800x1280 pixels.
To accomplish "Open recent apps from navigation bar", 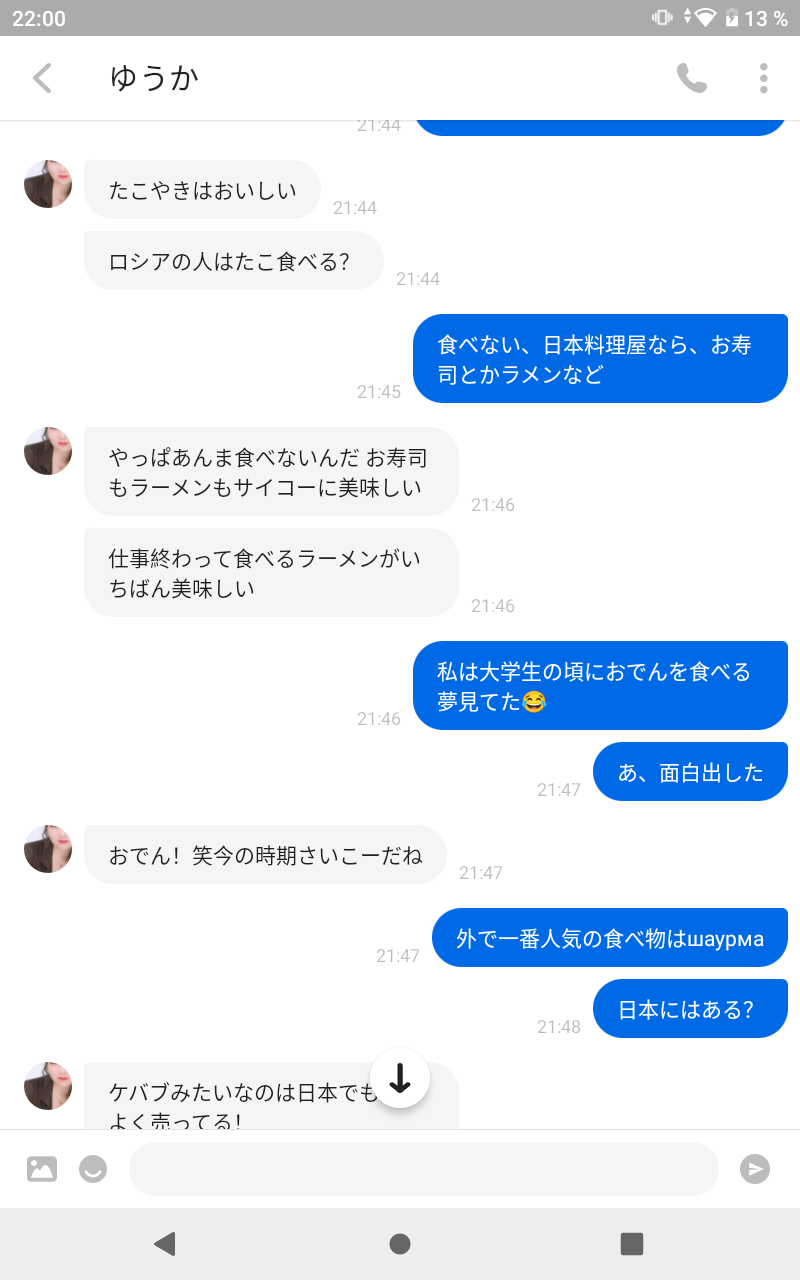I will coord(632,1244).
